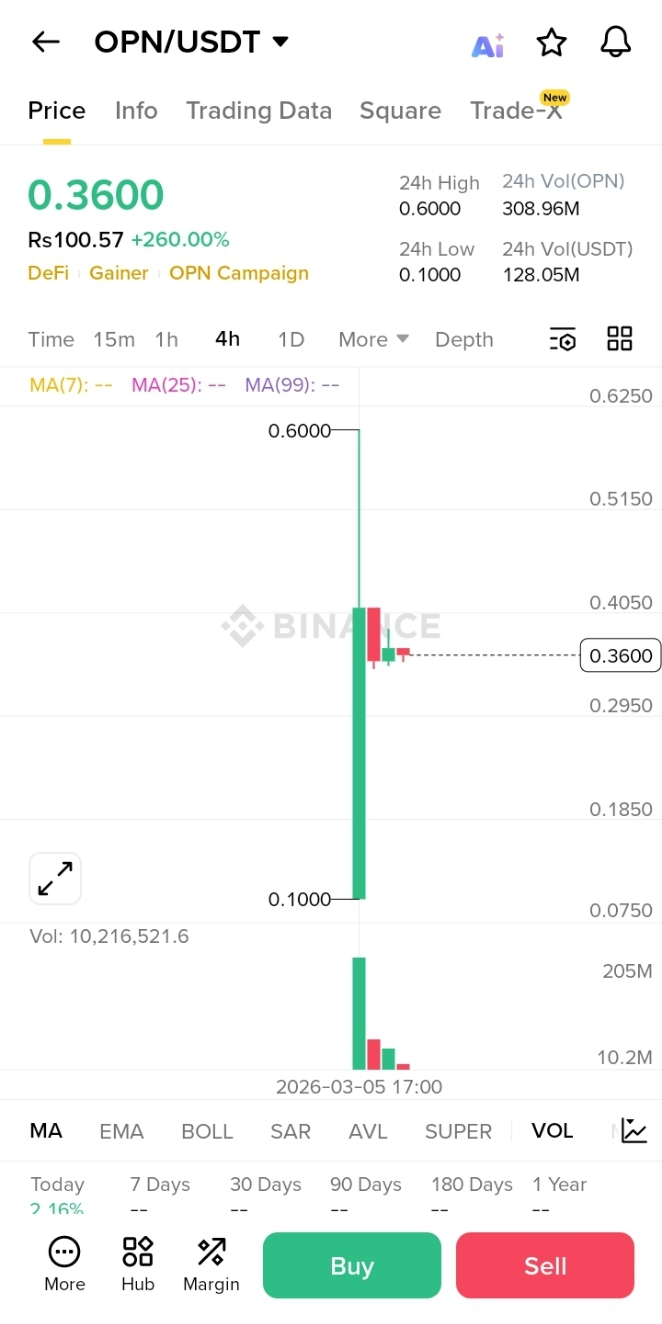Enable the BOLL indicator

pos(207,1131)
